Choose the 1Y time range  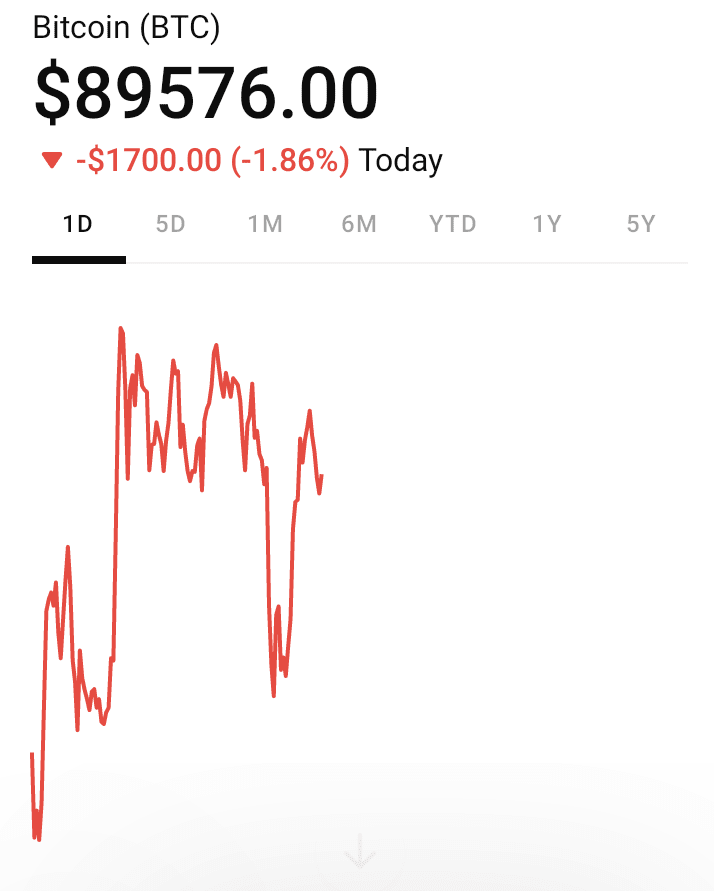tap(547, 224)
